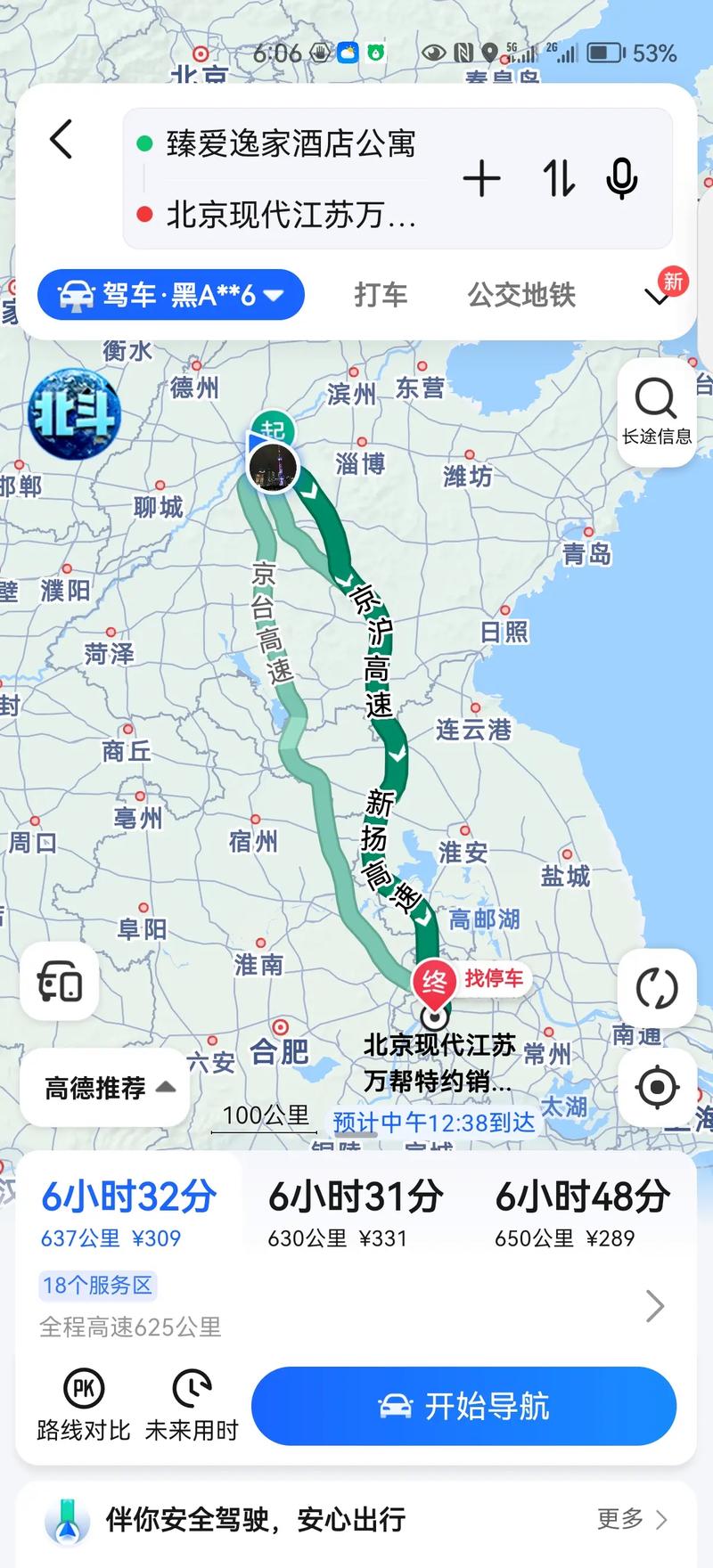Start navigation with 开始导航

tap(463, 1406)
